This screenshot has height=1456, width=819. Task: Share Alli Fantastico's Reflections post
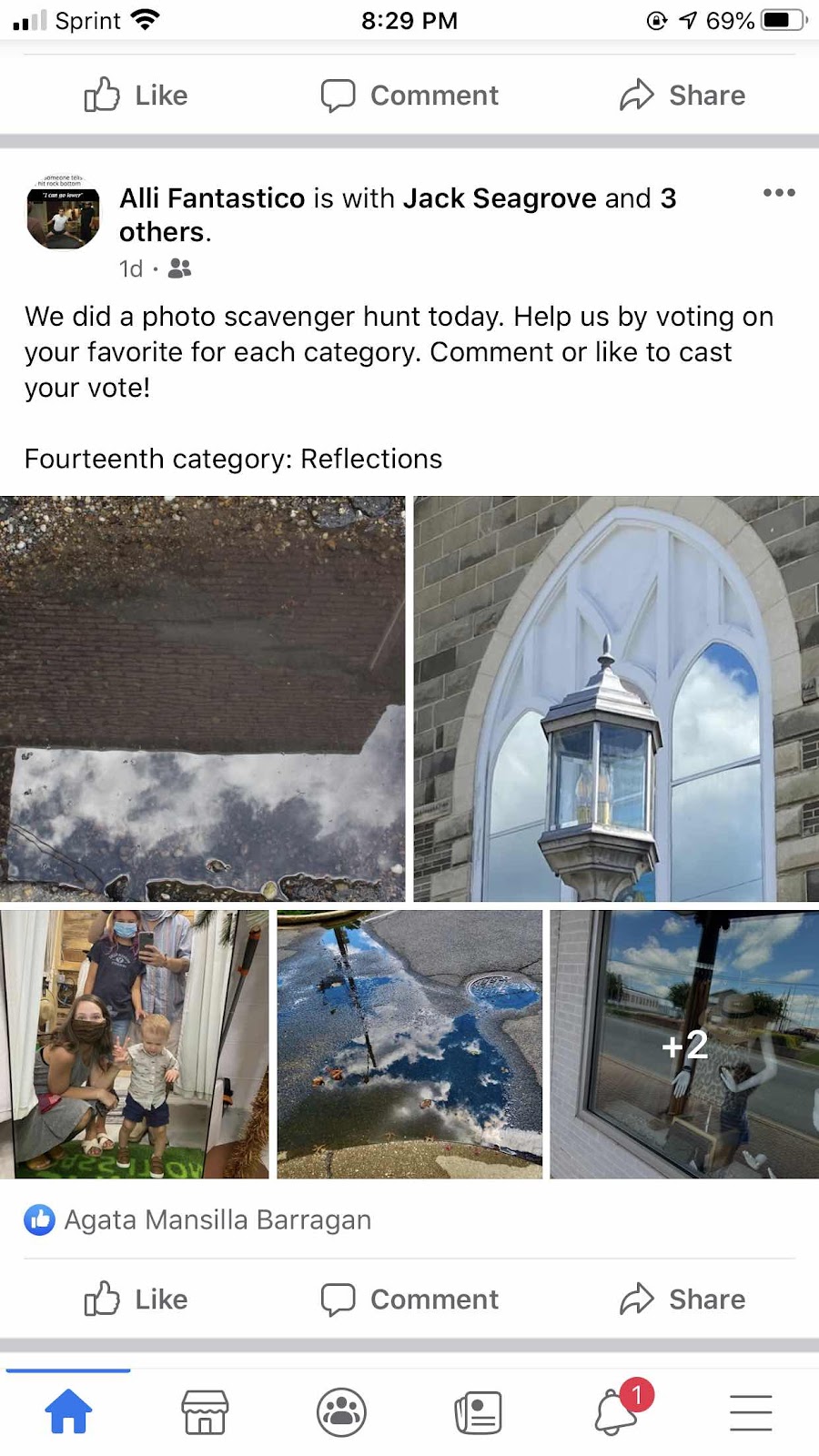[x=682, y=1299]
